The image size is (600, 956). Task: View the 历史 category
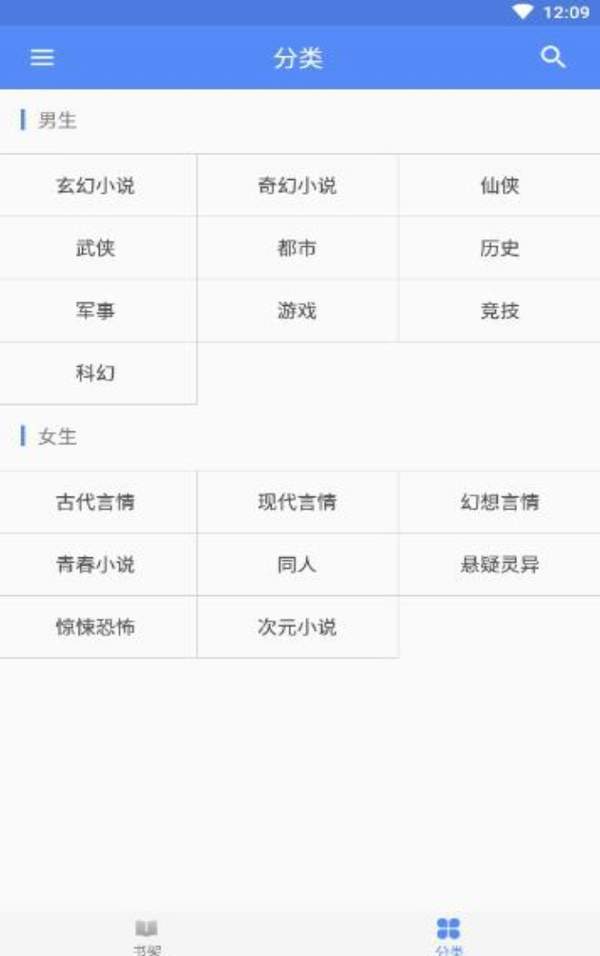[499, 248]
